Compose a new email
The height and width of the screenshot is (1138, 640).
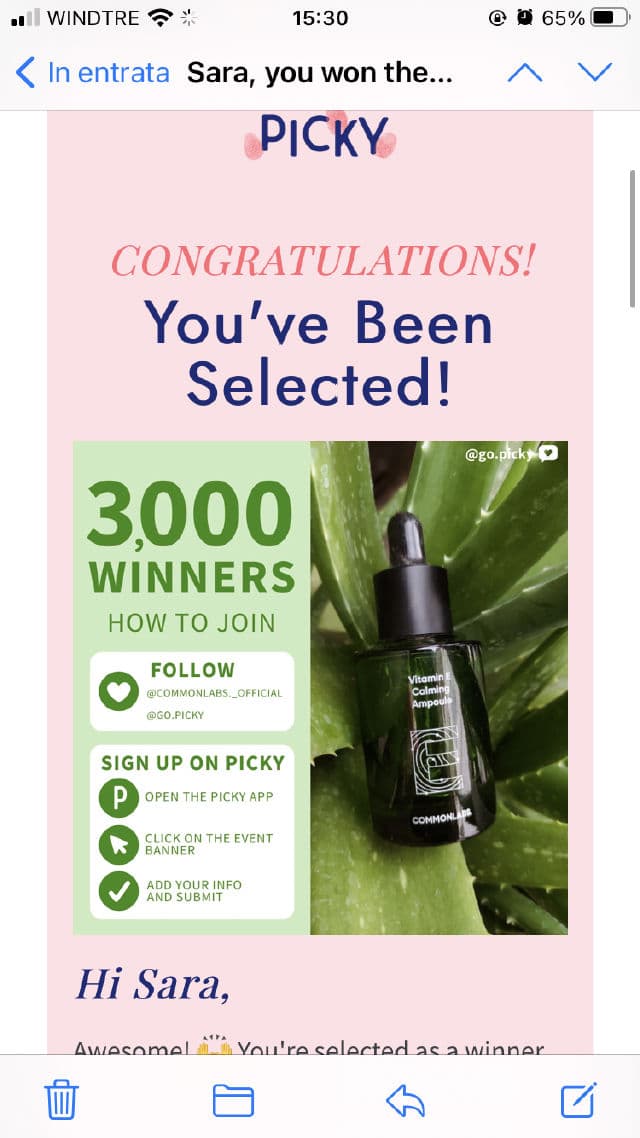click(x=579, y=1100)
